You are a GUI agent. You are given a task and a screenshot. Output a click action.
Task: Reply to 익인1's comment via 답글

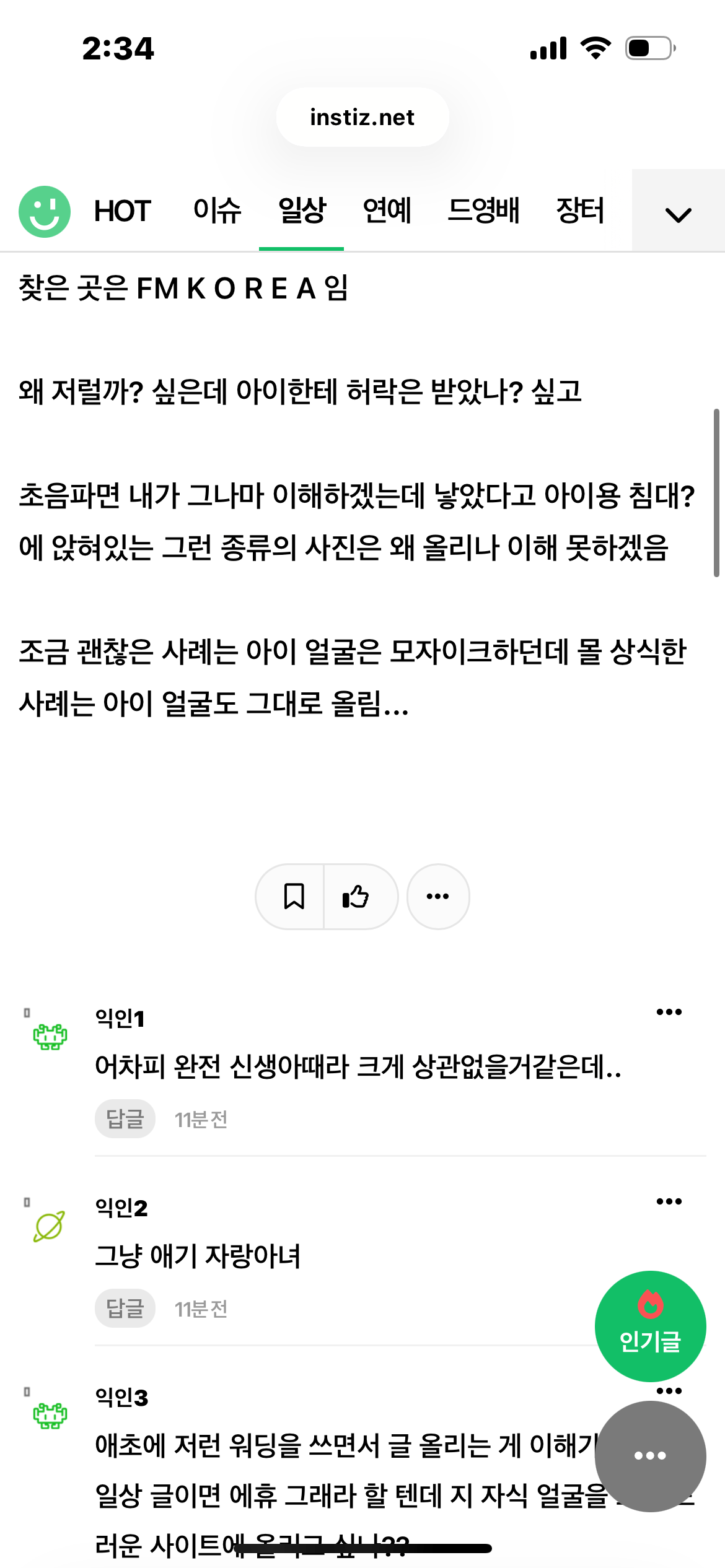[125, 1119]
